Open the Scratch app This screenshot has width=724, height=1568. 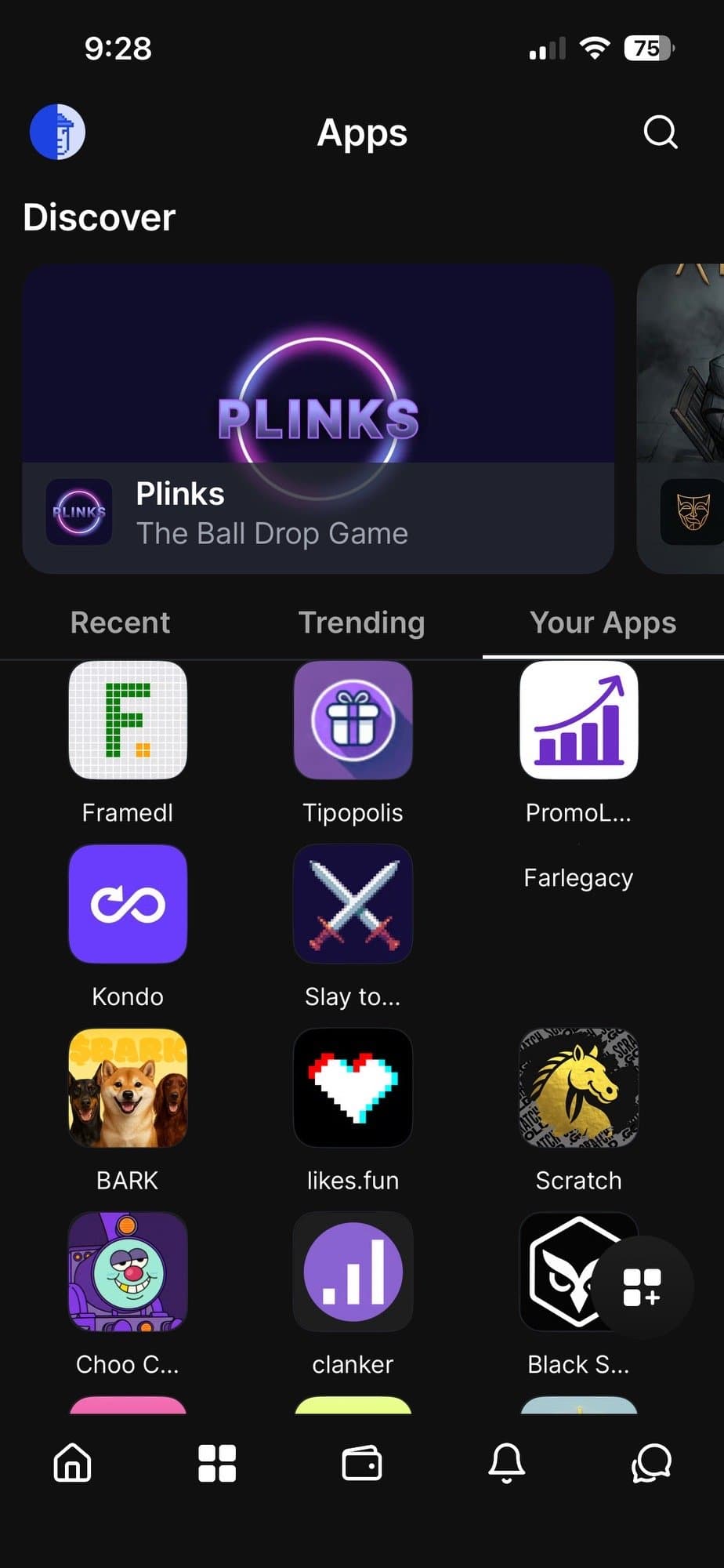tap(578, 1088)
